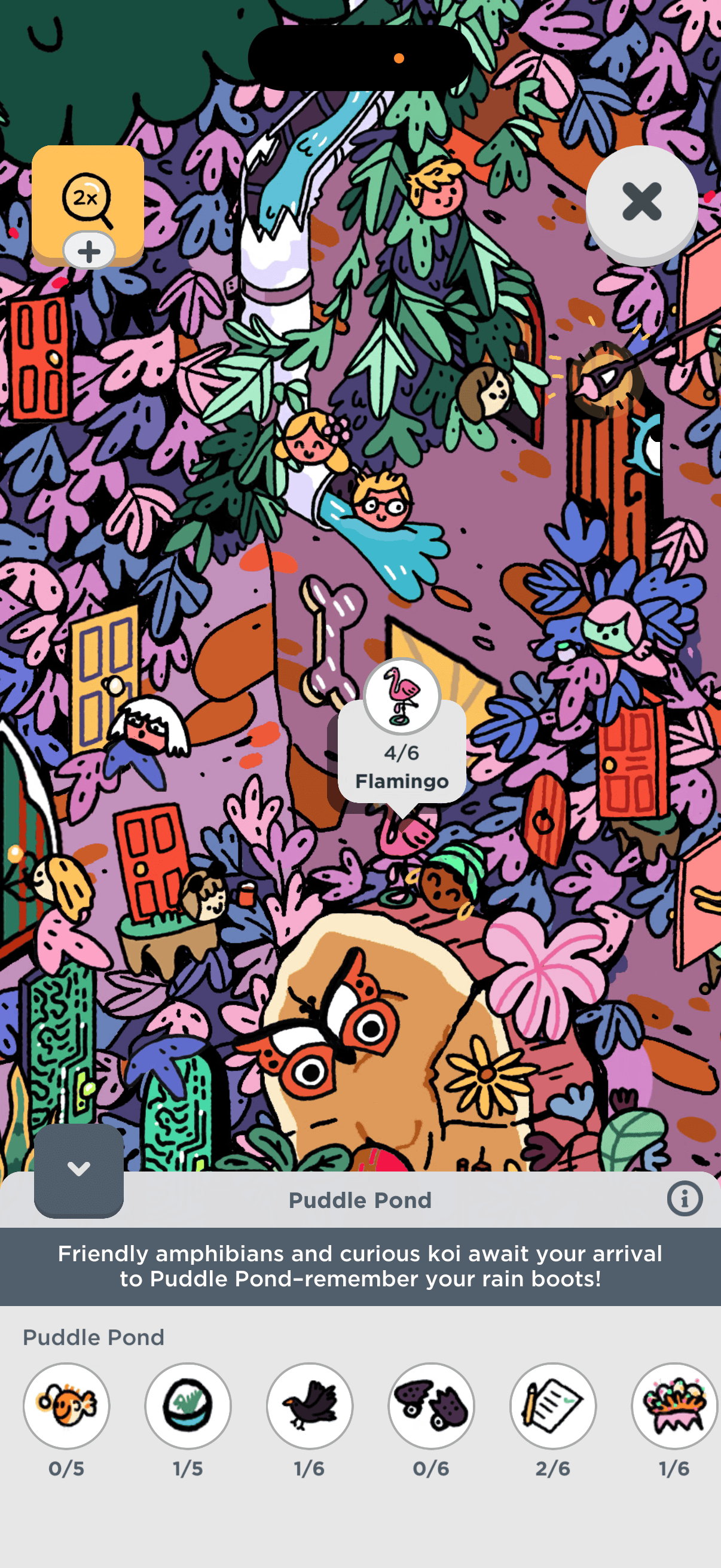Collapse the item panel with the chevron
This screenshot has height=1568, width=721.
point(78,1169)
